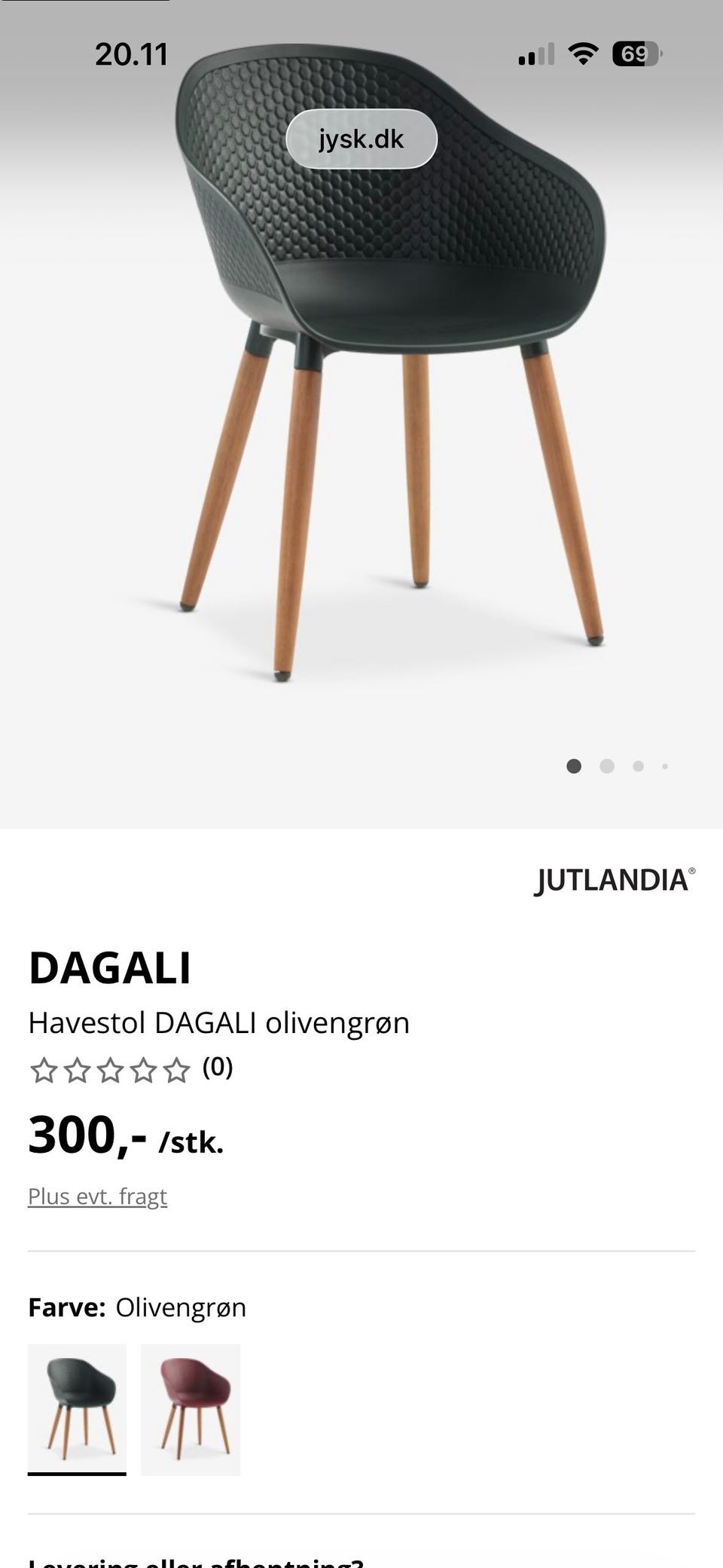
Task: Tap the first empty rating star
Action: [x=42, y=1068]
